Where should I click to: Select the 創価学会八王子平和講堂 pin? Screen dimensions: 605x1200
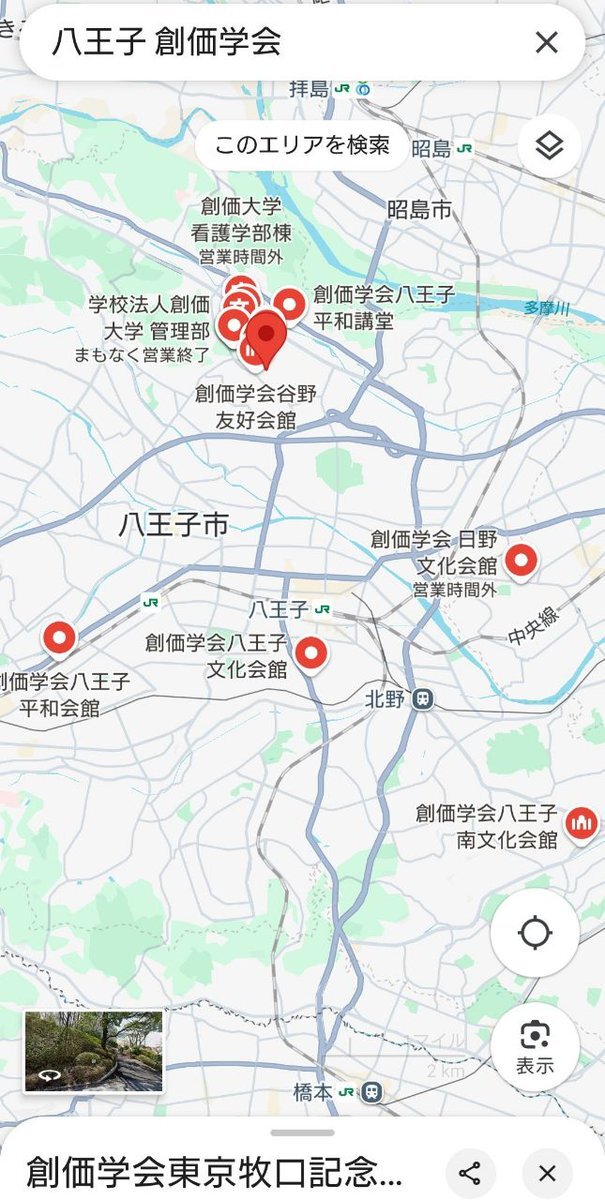click(x=290, y=303)
